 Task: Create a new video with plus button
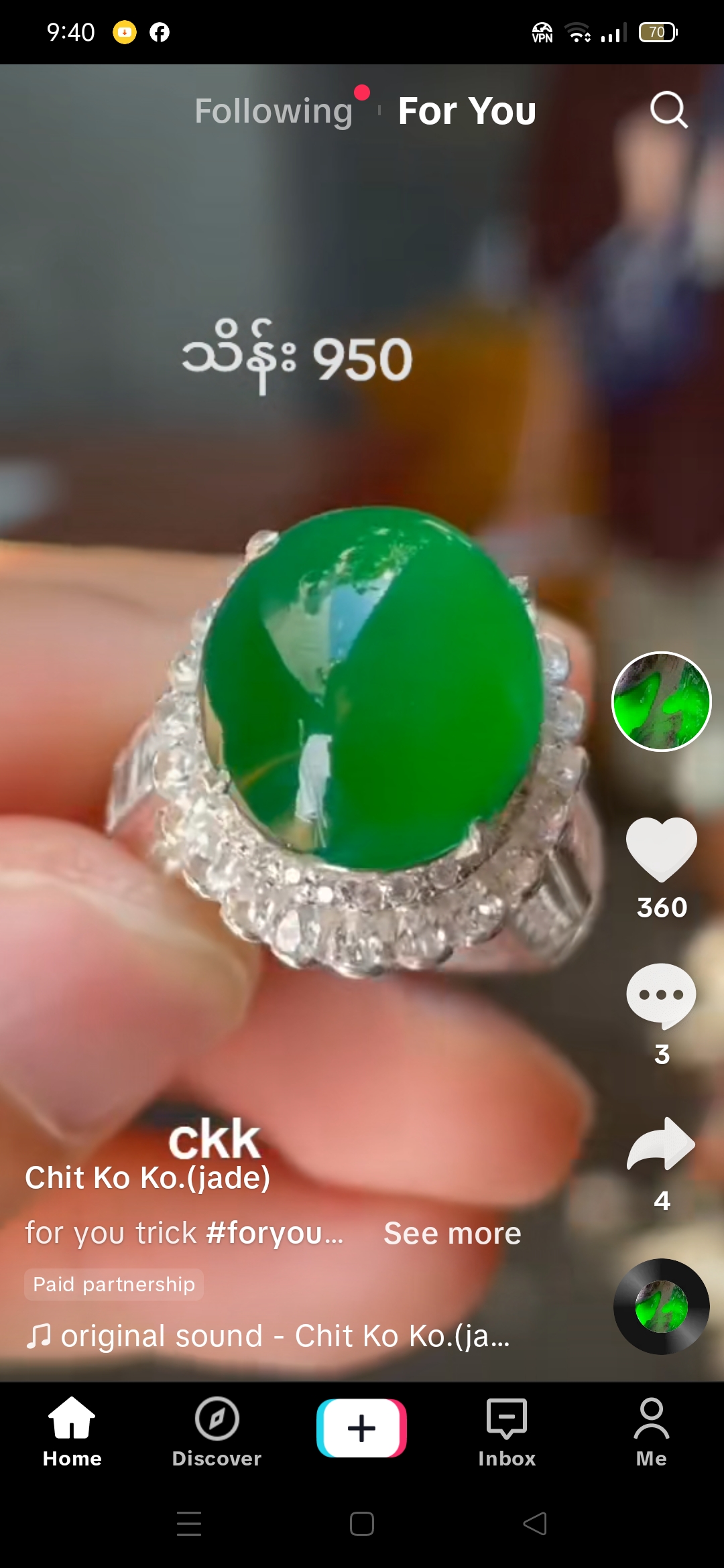pos(361,1428)
